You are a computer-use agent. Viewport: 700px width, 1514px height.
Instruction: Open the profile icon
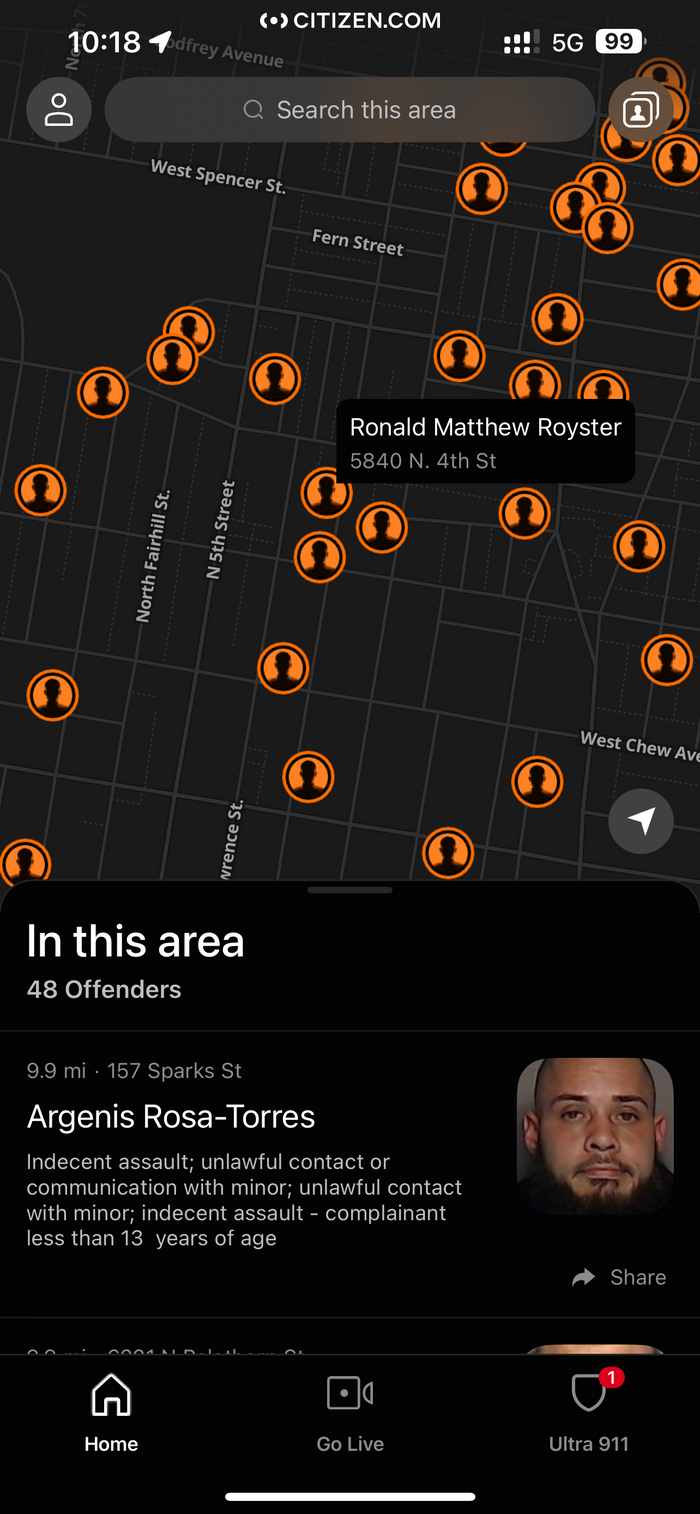click(59, 110)
